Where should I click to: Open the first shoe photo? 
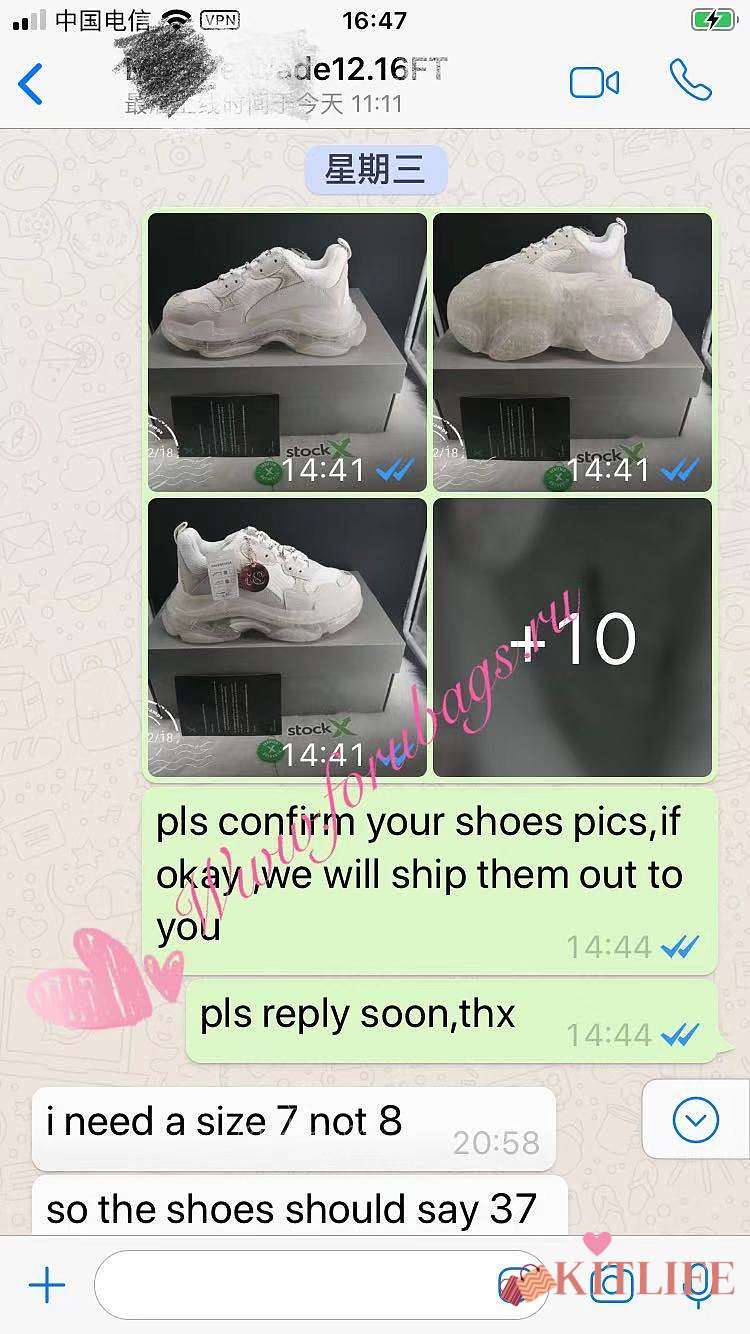point(287,352)
